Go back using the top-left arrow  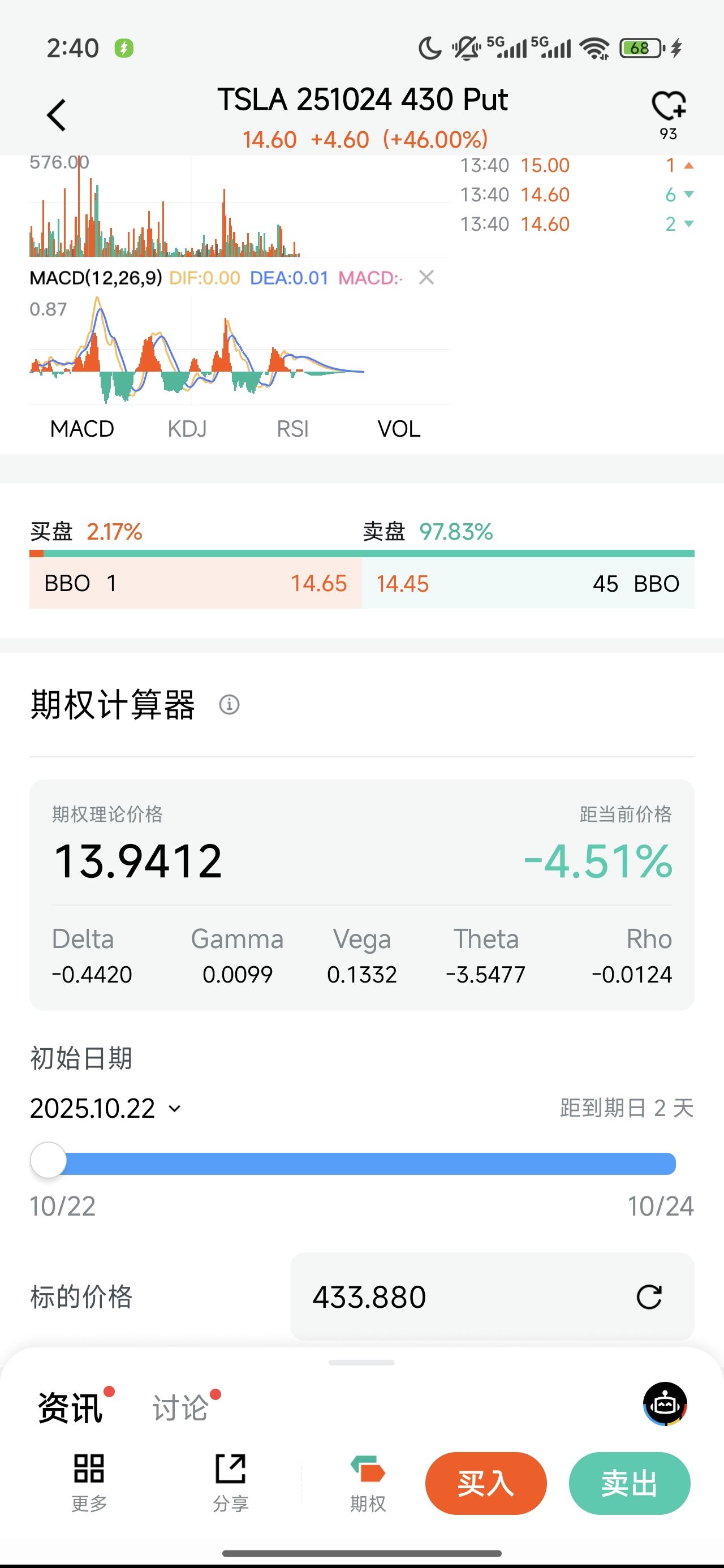coord(57,115)
